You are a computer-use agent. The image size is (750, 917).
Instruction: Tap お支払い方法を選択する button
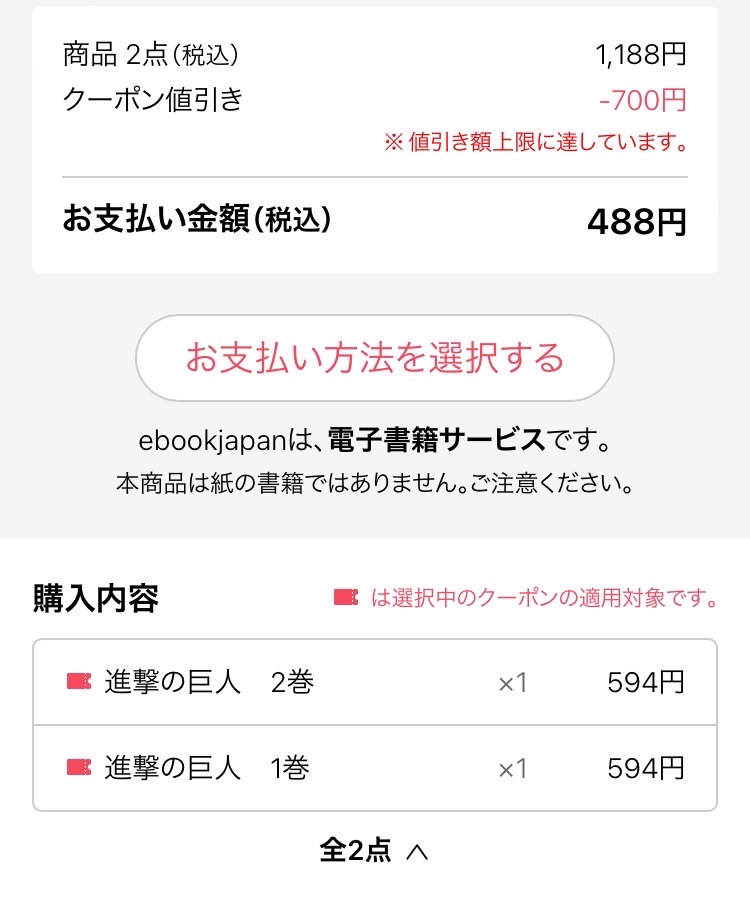coord(374,358)
